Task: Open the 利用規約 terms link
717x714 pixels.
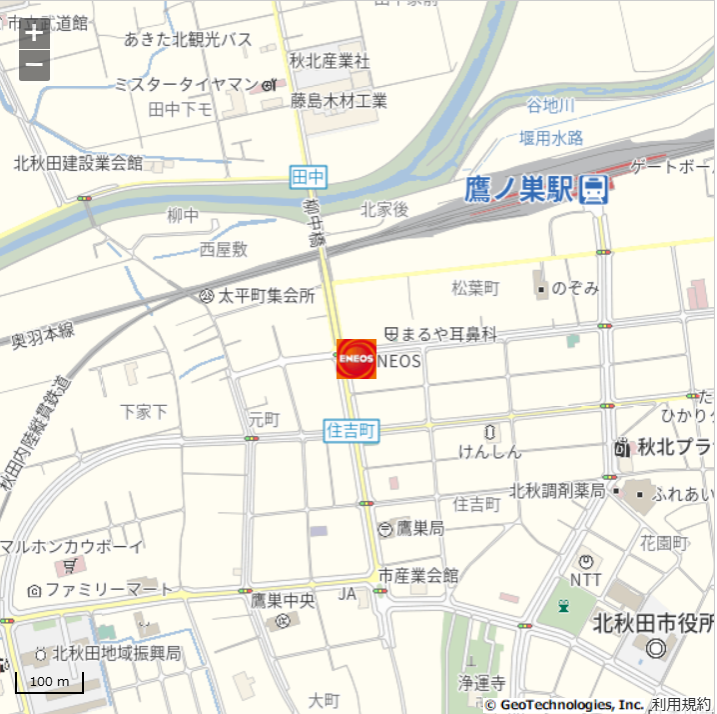Action: pyautogui.click(x=681, y=705)
